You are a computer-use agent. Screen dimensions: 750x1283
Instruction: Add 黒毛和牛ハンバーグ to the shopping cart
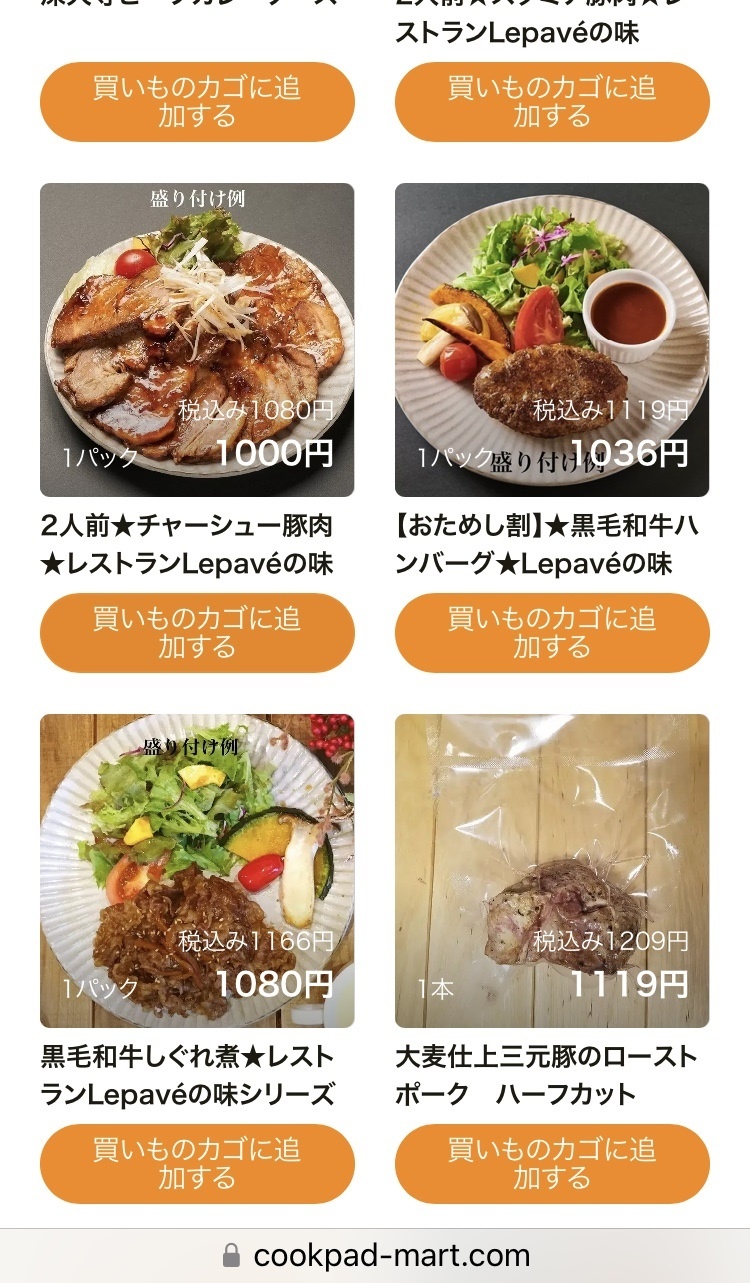tap(552, 633)
